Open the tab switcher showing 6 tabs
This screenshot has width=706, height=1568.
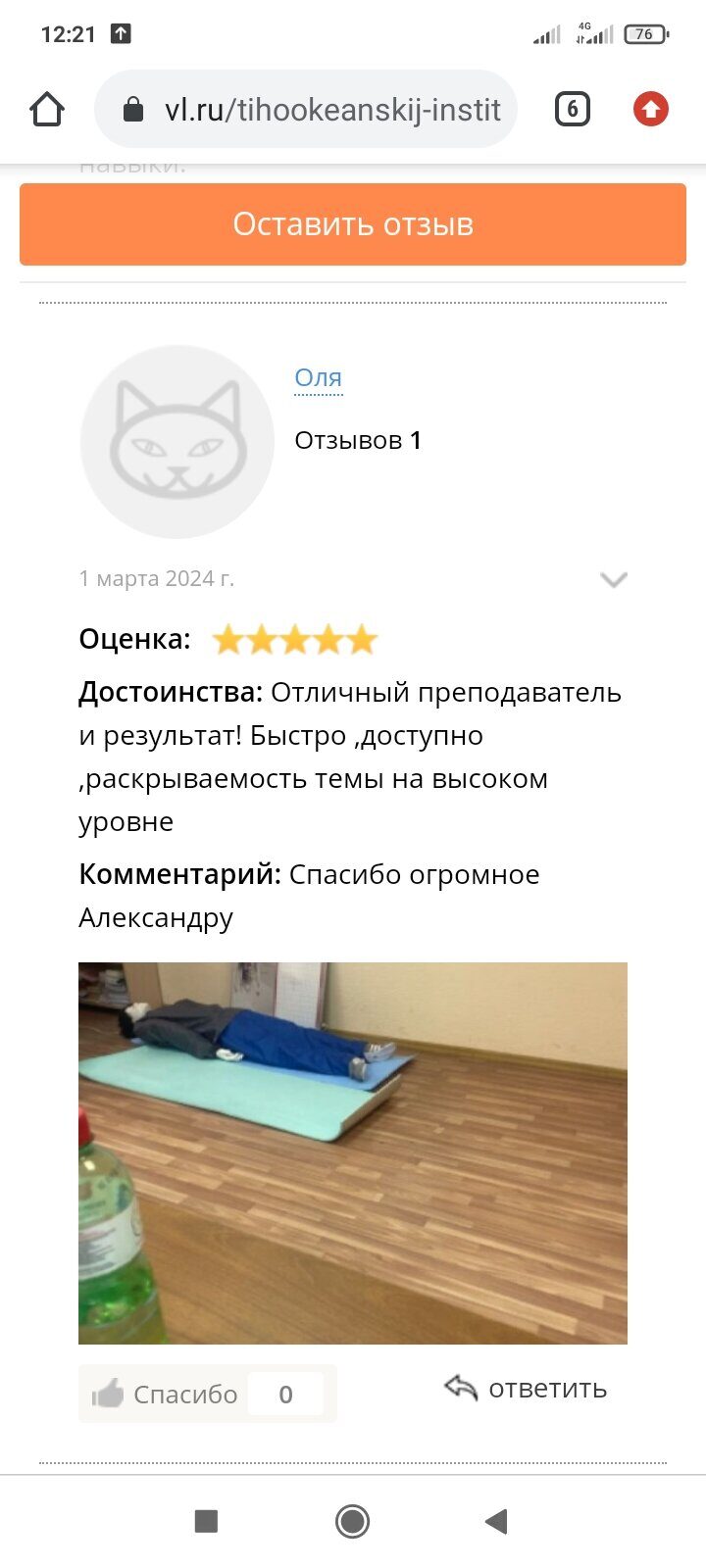pos(572,109)
